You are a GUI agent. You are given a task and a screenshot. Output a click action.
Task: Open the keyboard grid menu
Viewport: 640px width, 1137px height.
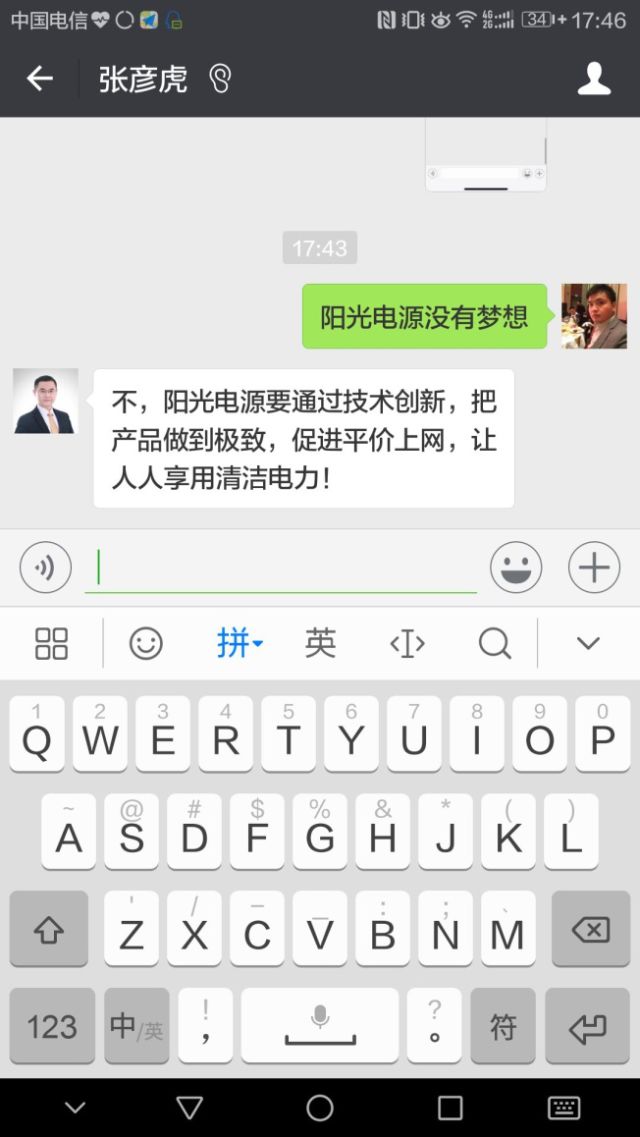pyautogui.click(x=51, y=643)
